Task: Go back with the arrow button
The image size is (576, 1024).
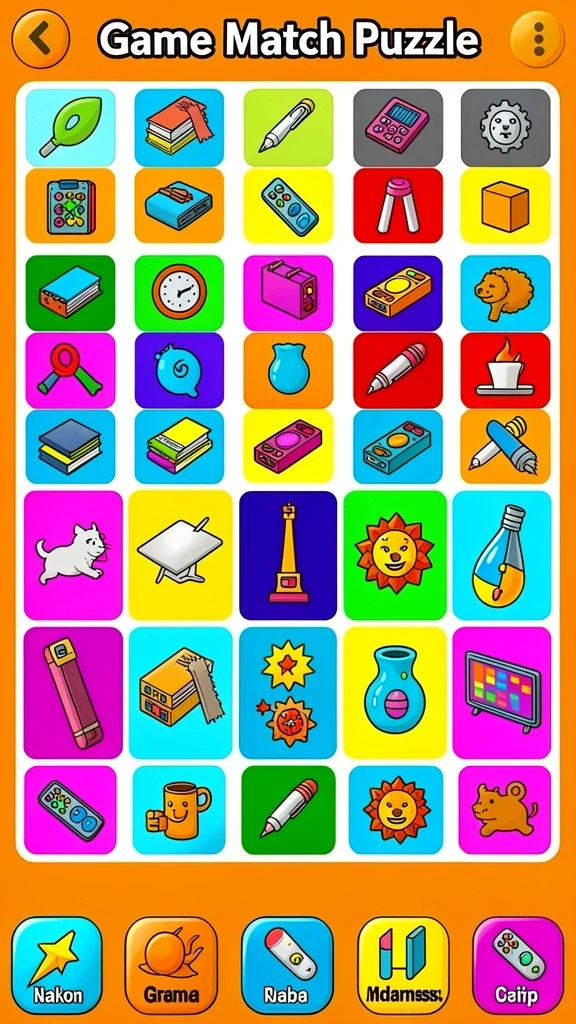Action: [x=40, y=39]
